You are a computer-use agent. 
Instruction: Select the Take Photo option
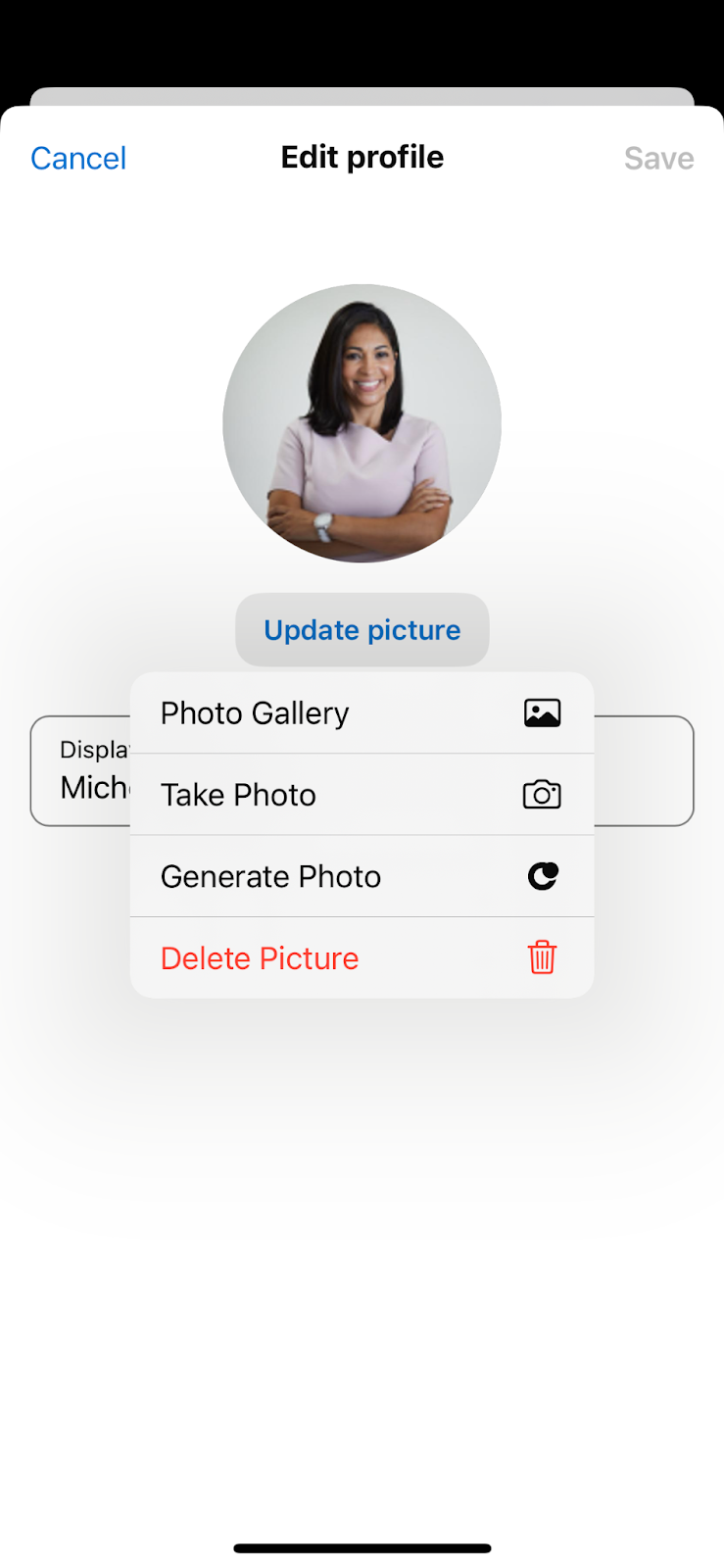point(362,795)
